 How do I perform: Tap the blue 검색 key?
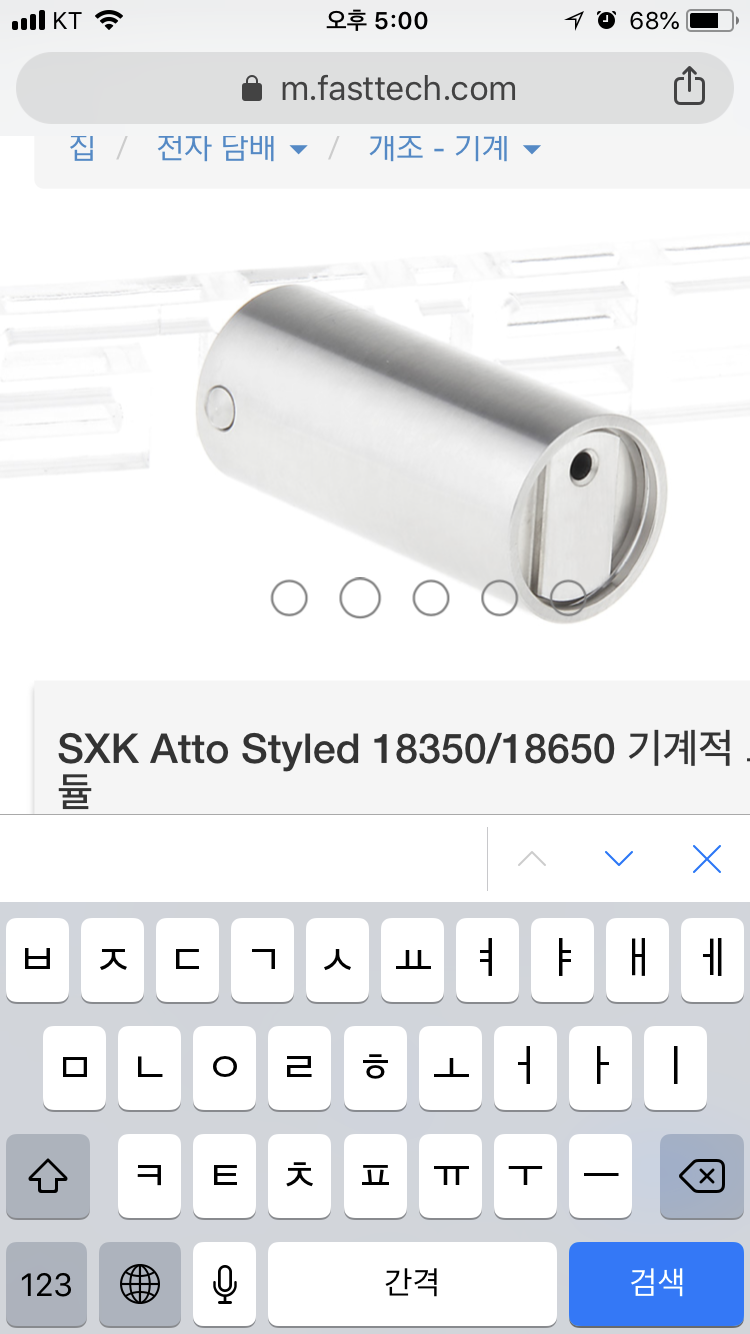tap(657, 1283)
